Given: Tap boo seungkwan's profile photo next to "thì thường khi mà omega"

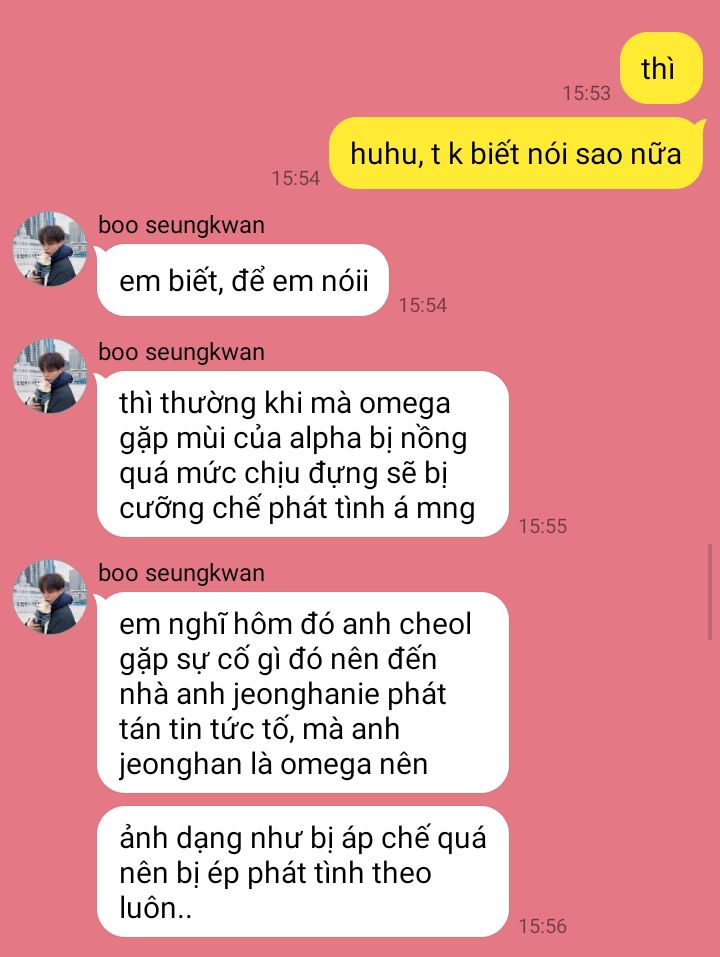Looking at the screenshot, I should click(50, 377).
